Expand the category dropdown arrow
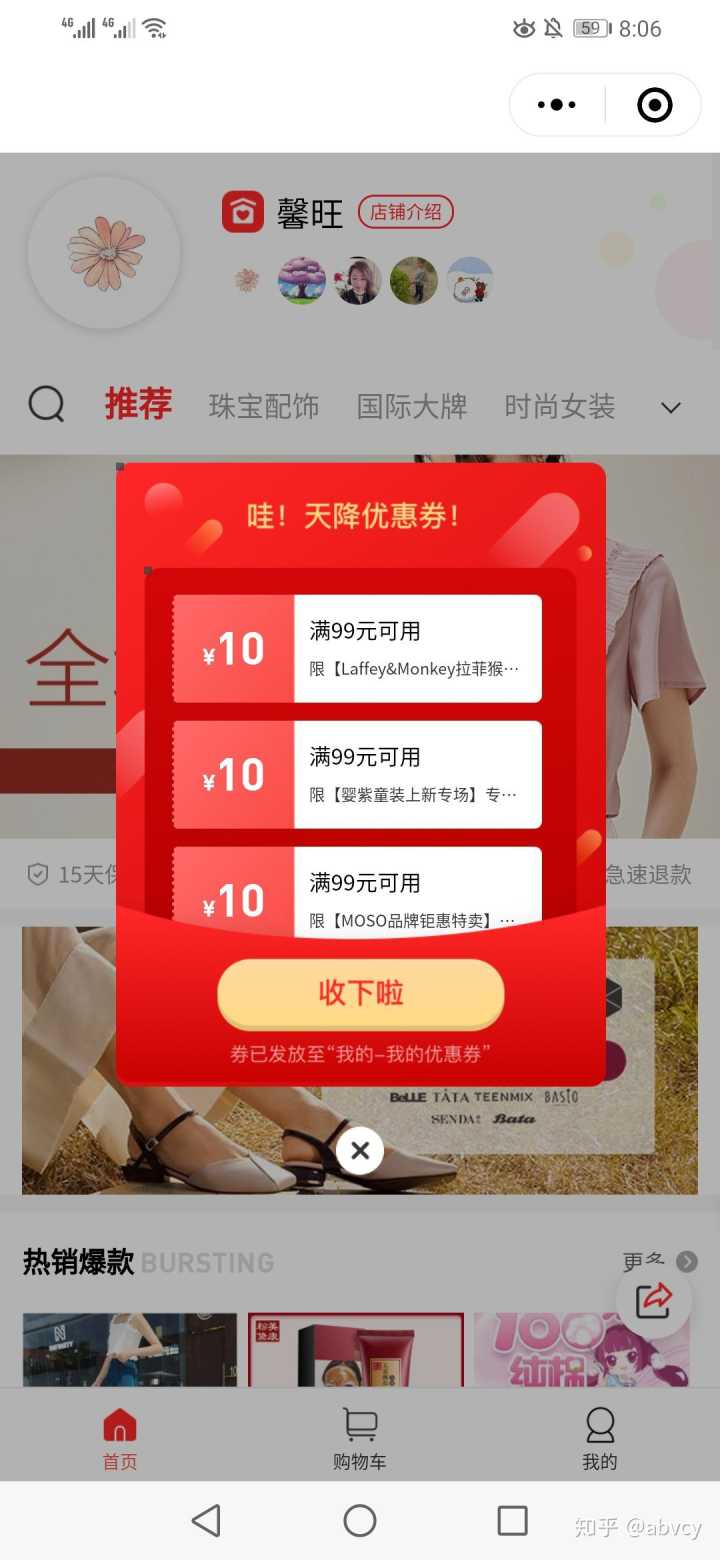This screenshot has height=1560, width=720. pos(671,408)
